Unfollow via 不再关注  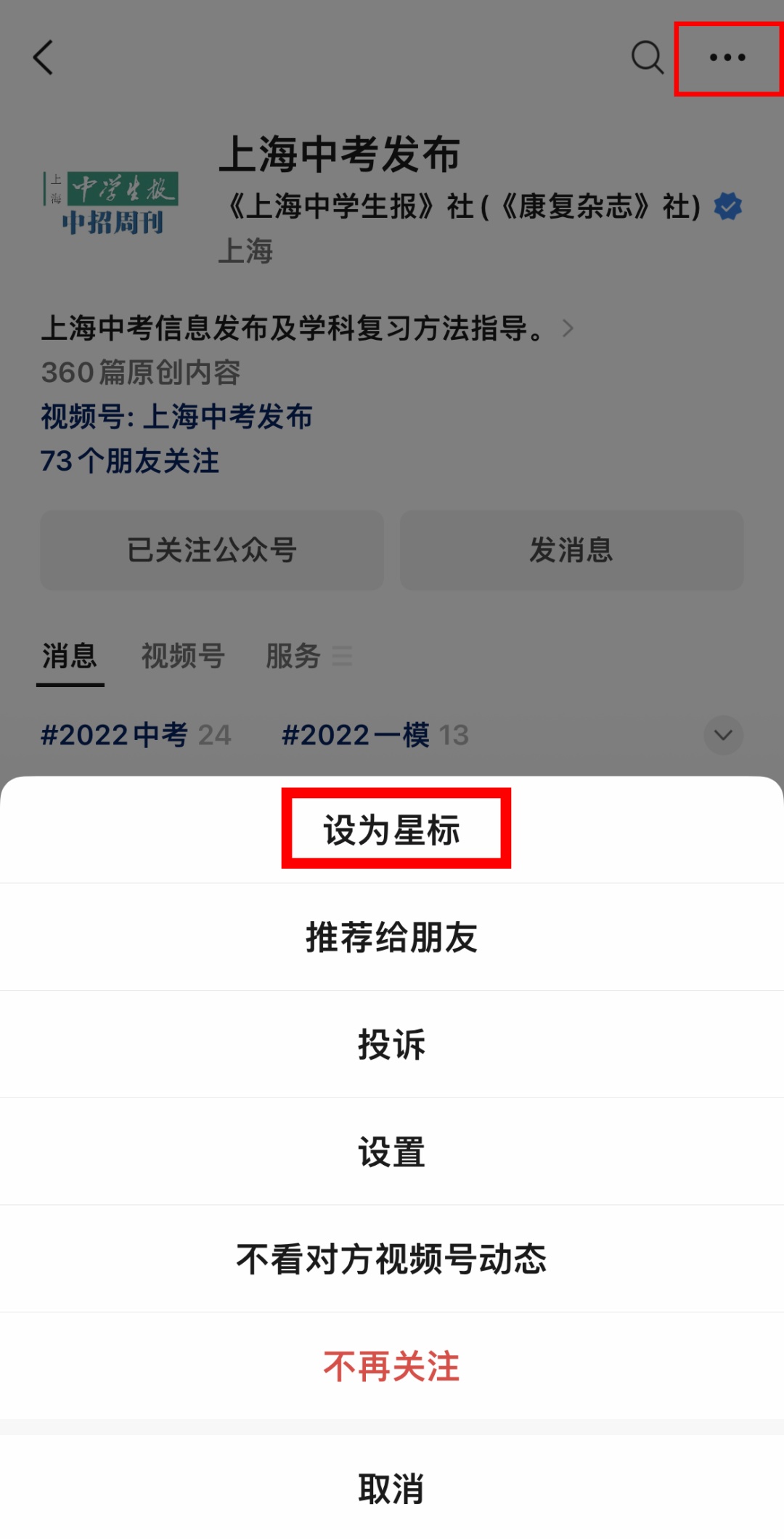[392, 1366]
